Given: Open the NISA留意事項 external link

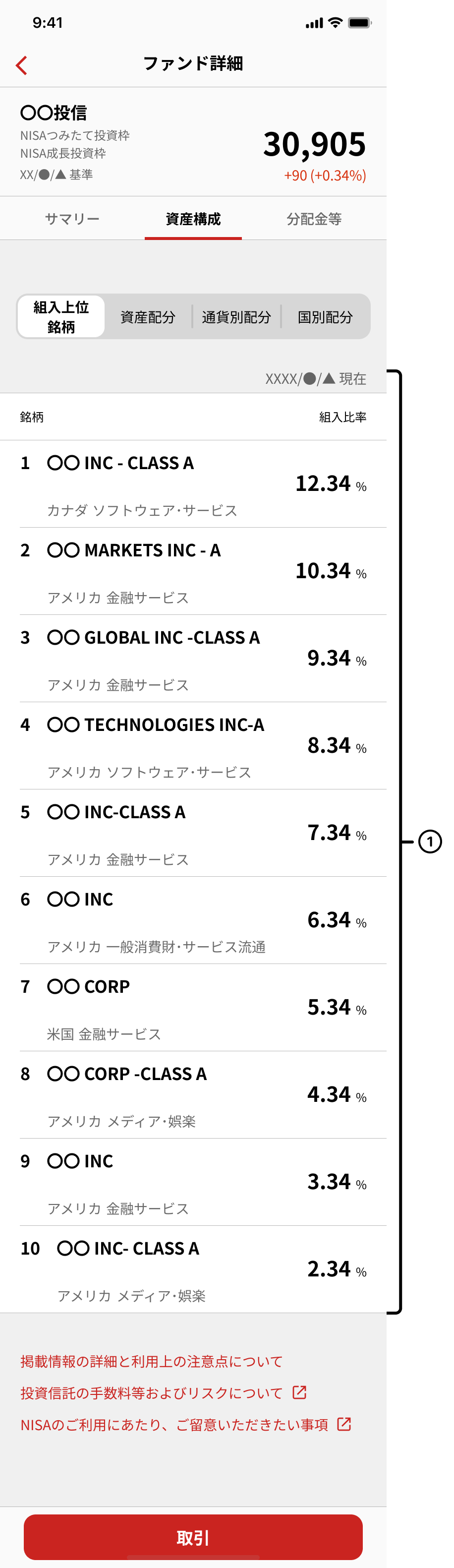Looking at the screenshot, I should point(186,1424).
